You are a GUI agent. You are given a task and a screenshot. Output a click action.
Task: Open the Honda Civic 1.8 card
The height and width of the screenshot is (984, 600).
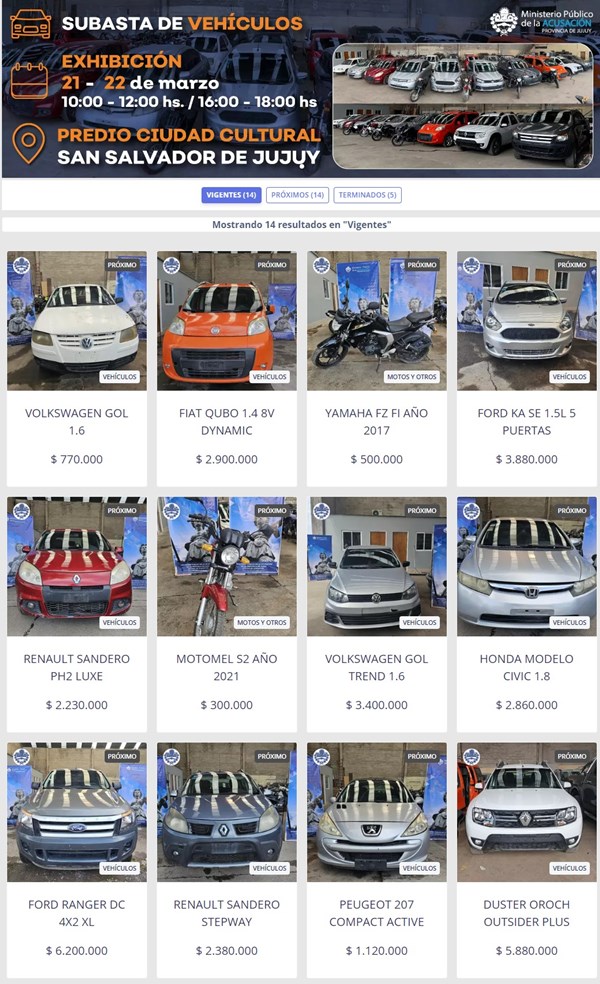pyautogui.click(x=527, y=667)
